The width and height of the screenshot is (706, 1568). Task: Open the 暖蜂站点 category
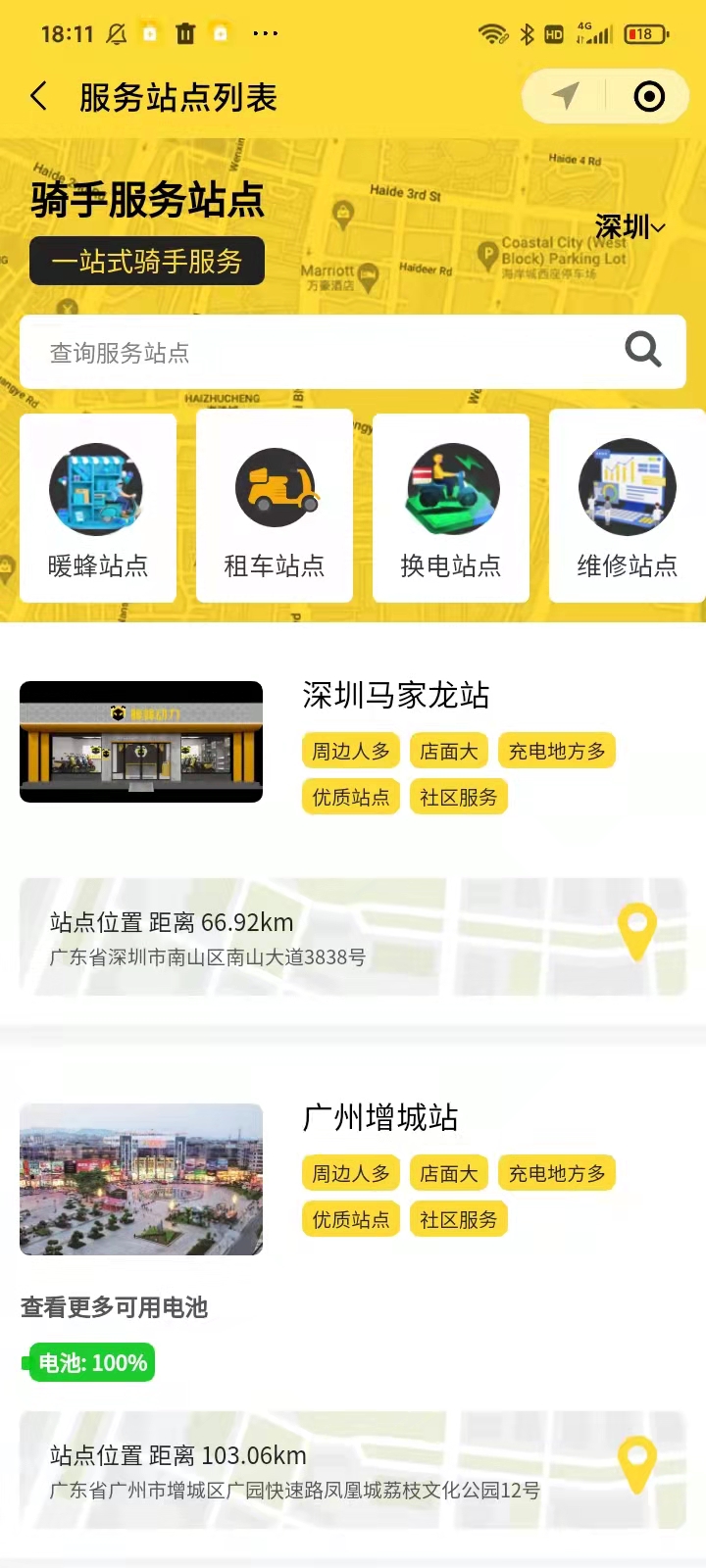click(98, 508)
